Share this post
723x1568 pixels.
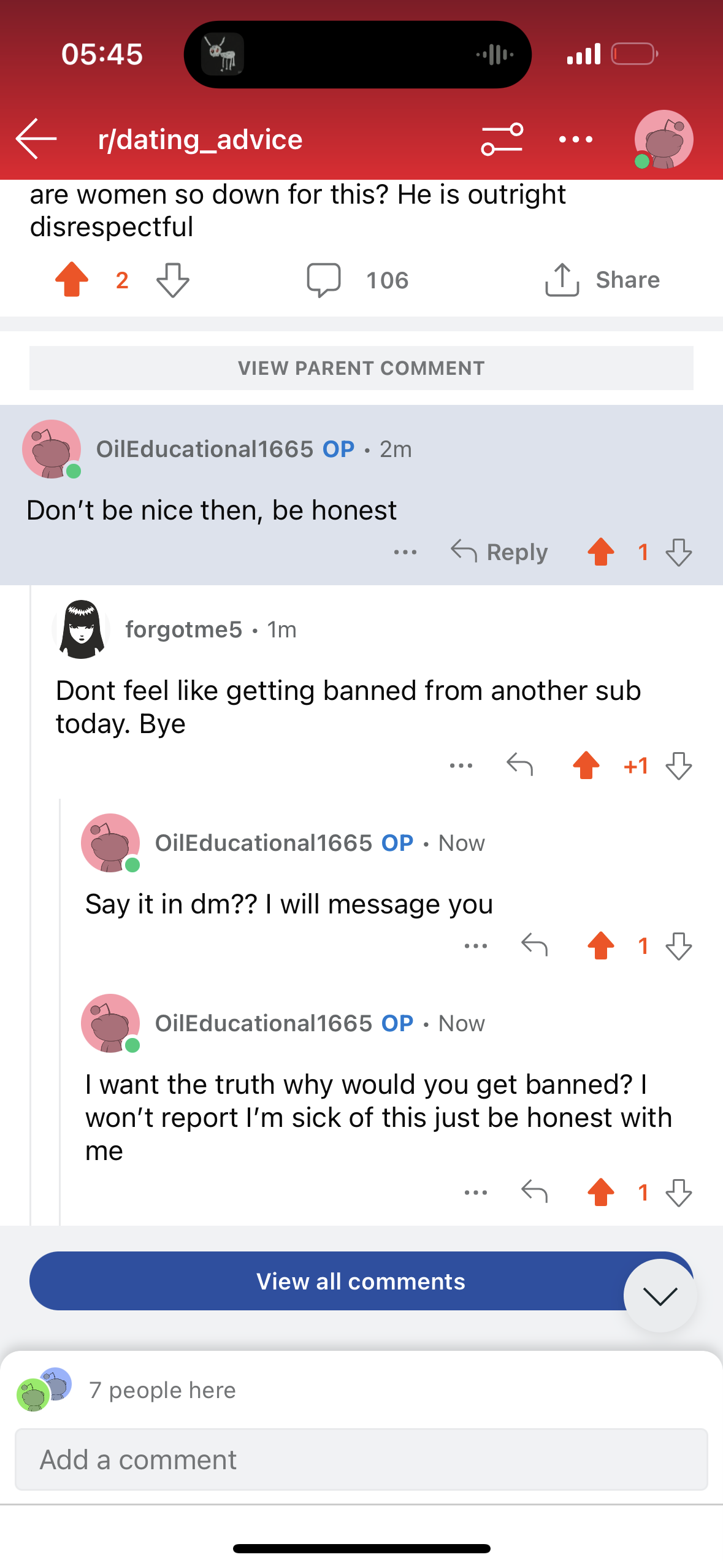[602, 280]
